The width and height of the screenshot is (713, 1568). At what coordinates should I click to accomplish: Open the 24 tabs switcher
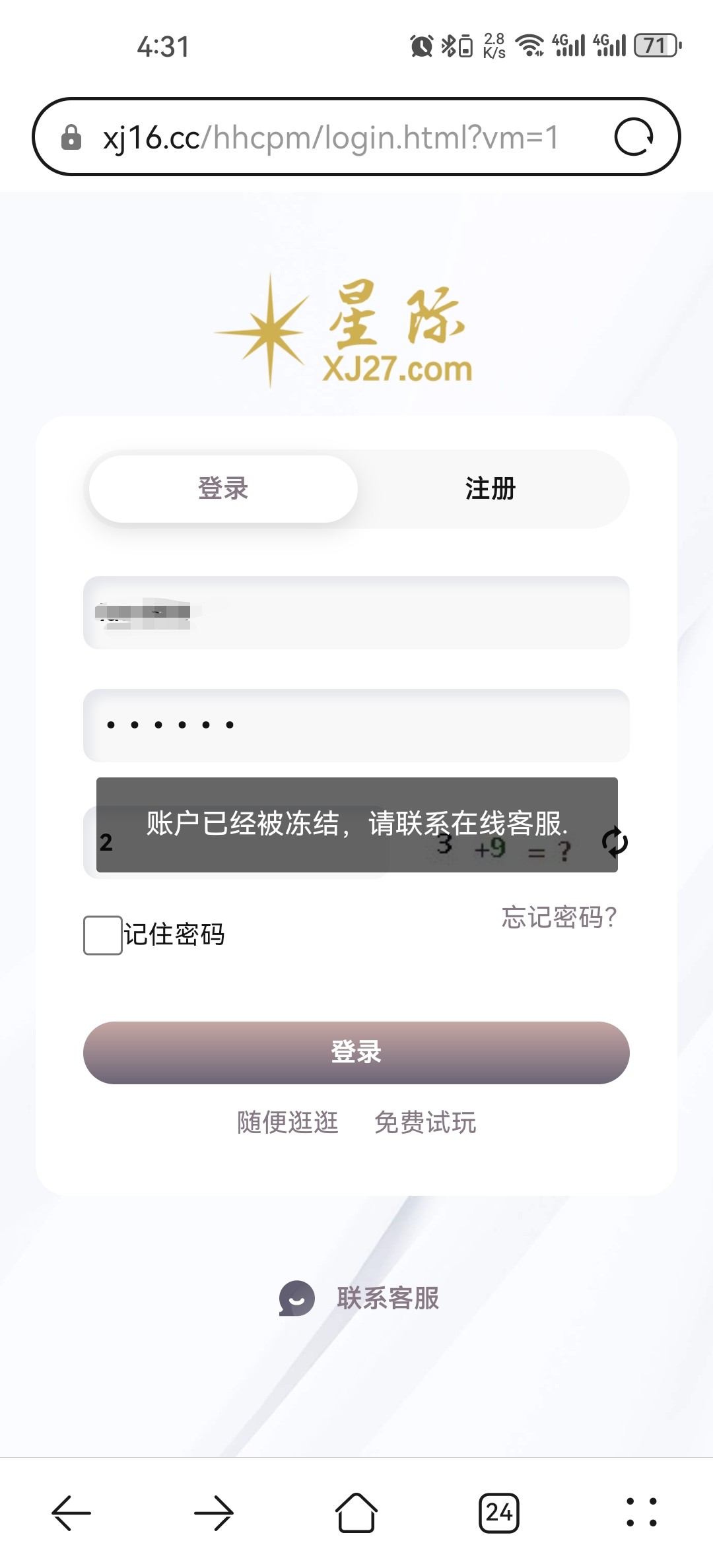coord(499,1513)
